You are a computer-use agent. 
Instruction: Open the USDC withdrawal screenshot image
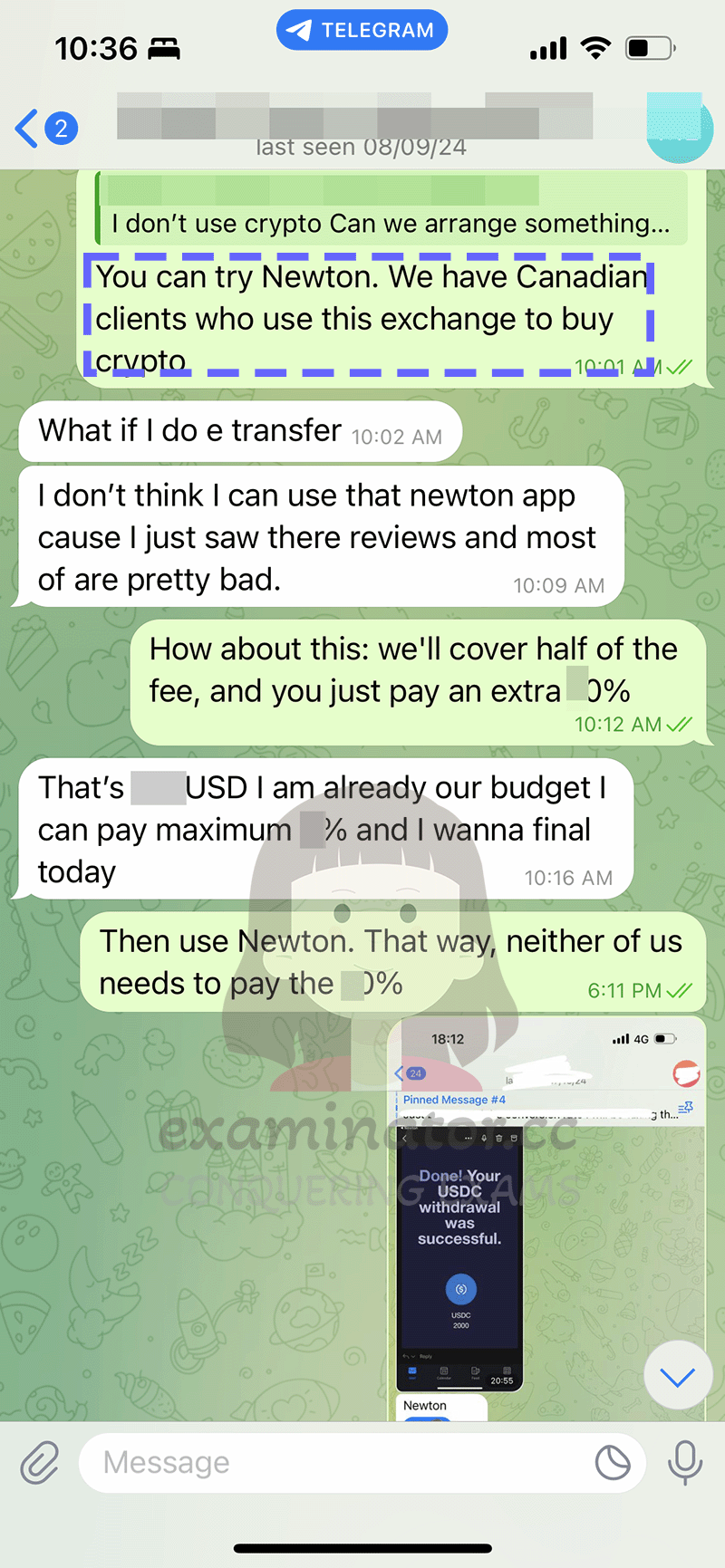click(x=546, y=1218)
